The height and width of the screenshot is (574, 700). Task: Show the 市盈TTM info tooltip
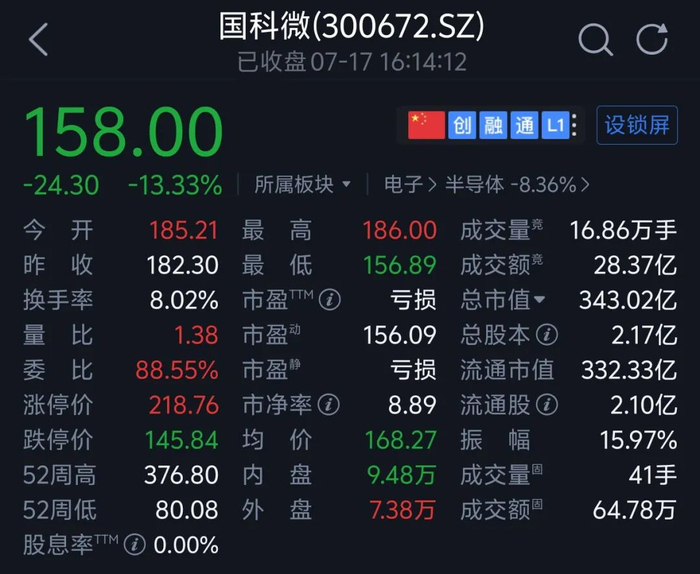coord(330,300)
